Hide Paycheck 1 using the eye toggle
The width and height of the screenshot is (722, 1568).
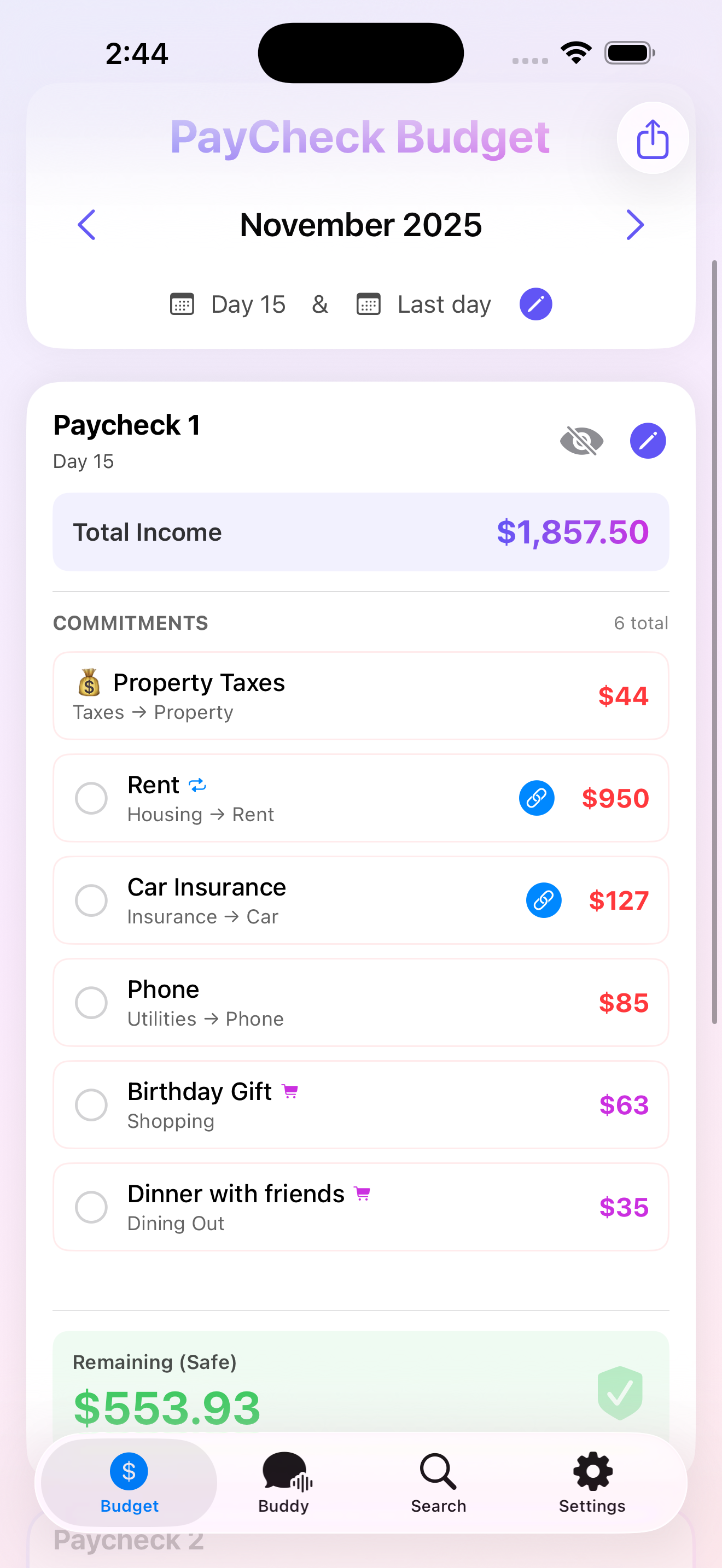(x=581, y=440)
